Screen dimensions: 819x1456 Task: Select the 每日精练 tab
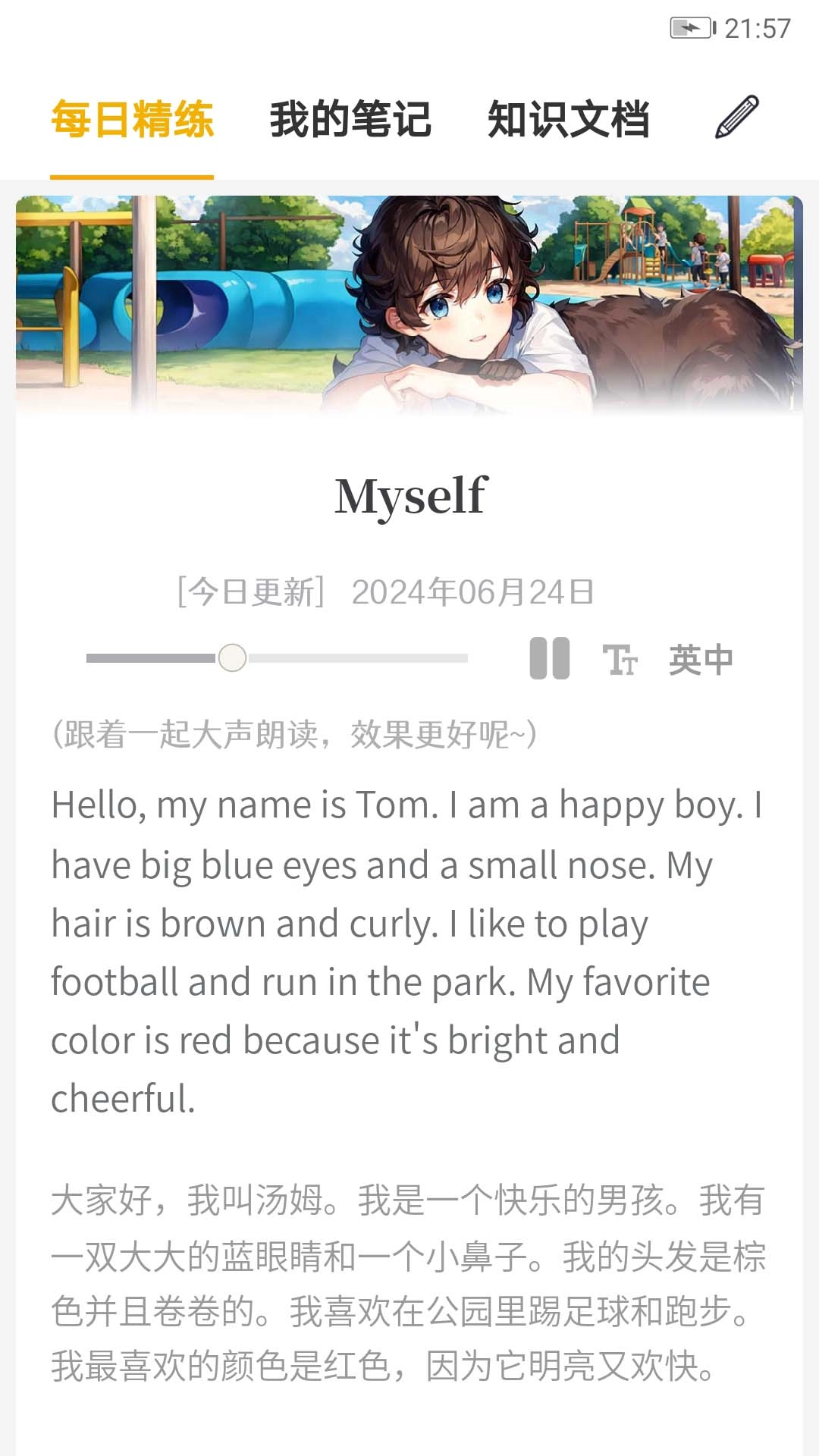coord(130,119)
